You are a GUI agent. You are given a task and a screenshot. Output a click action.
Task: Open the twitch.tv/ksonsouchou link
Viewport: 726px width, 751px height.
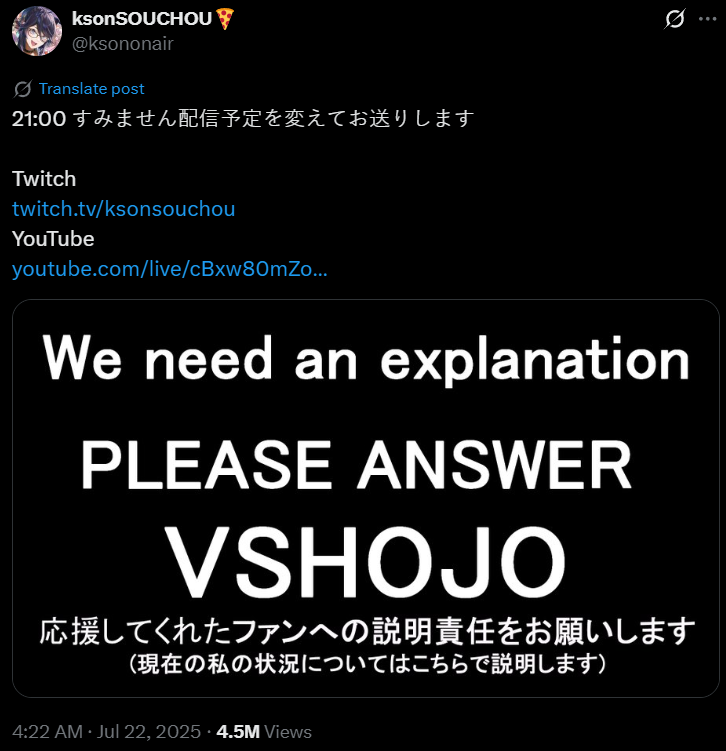coord(123,209)
